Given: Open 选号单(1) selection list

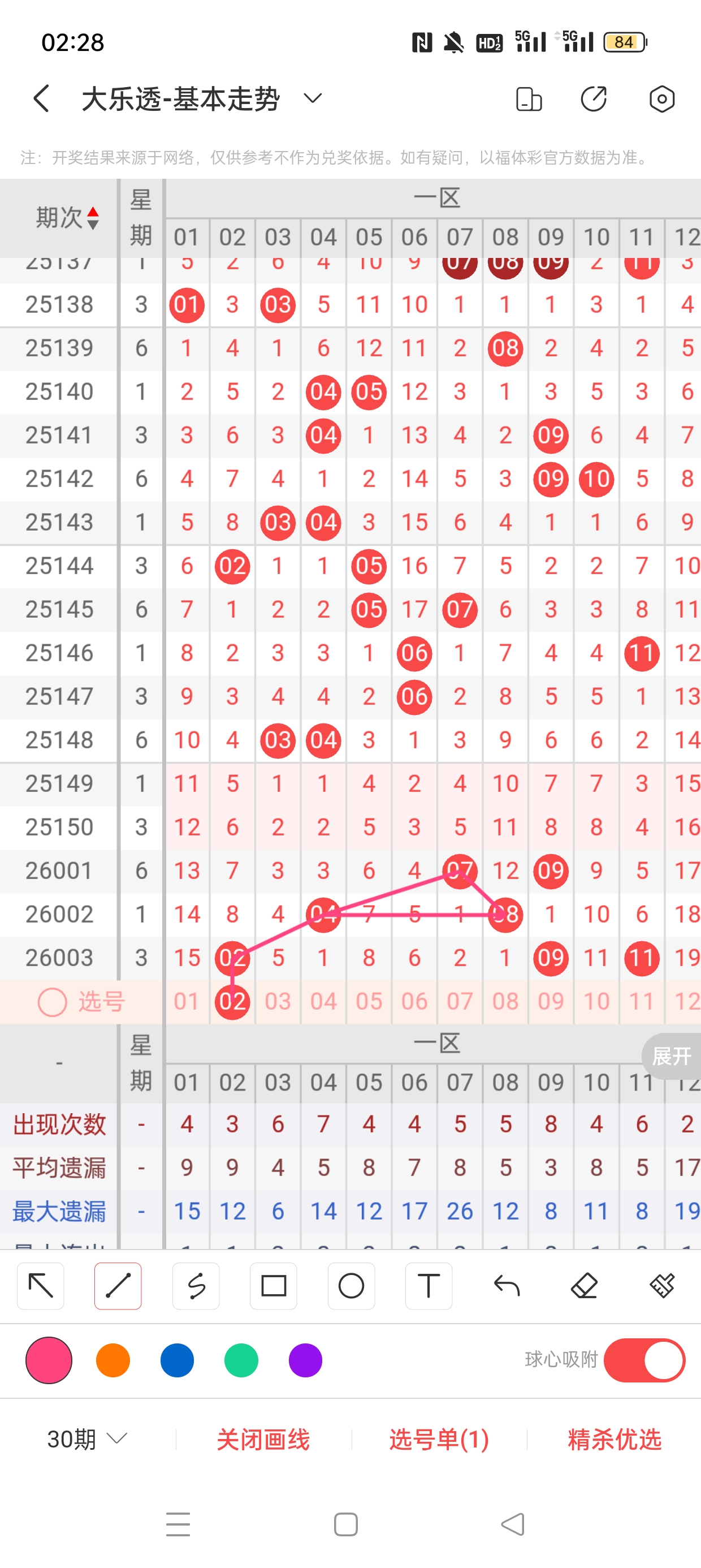Looking at the screenshot, I should click(x=439, y=1439).
